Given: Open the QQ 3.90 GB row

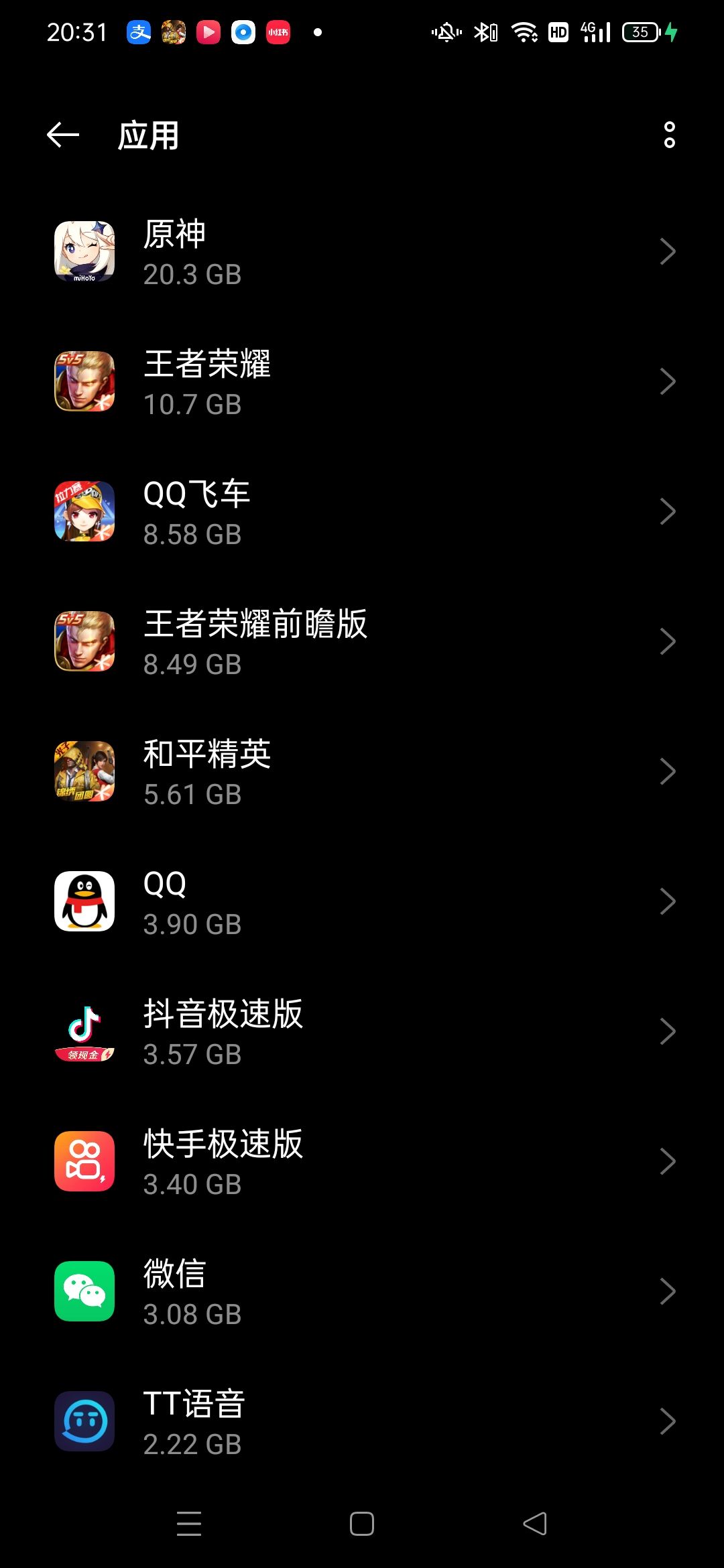Looking at the screenshot, I should pos(362,902).
